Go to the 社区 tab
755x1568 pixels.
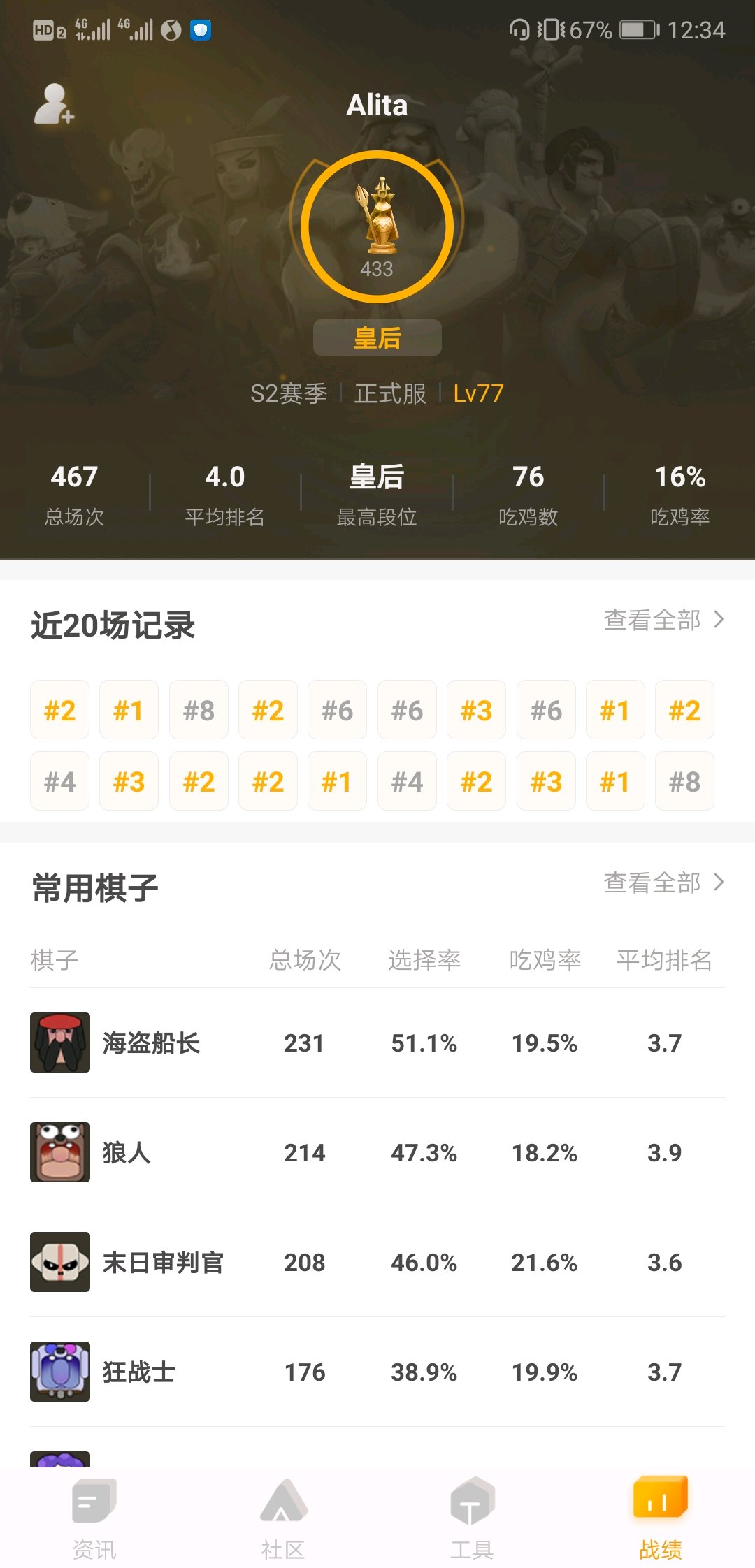click(x=283, y=1516)
